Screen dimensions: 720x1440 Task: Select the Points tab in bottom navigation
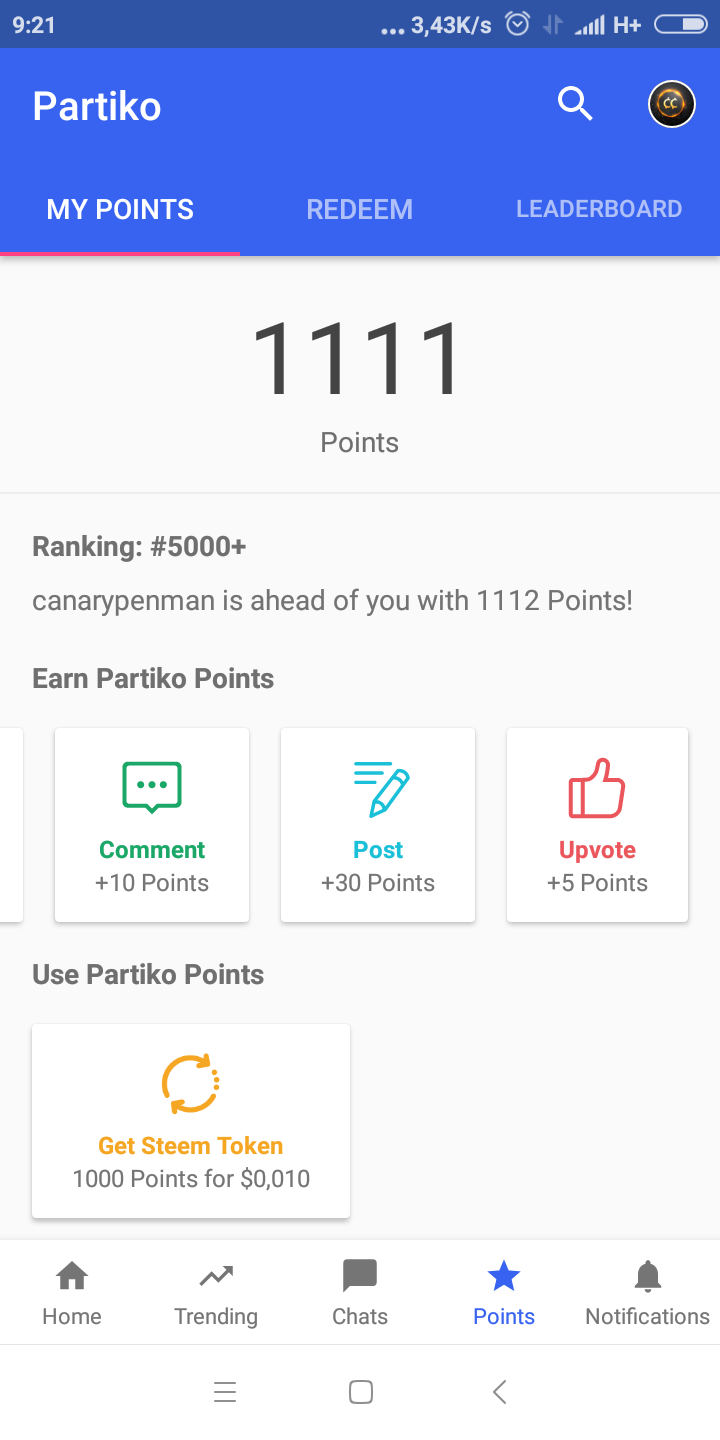tap(504, 1292)
